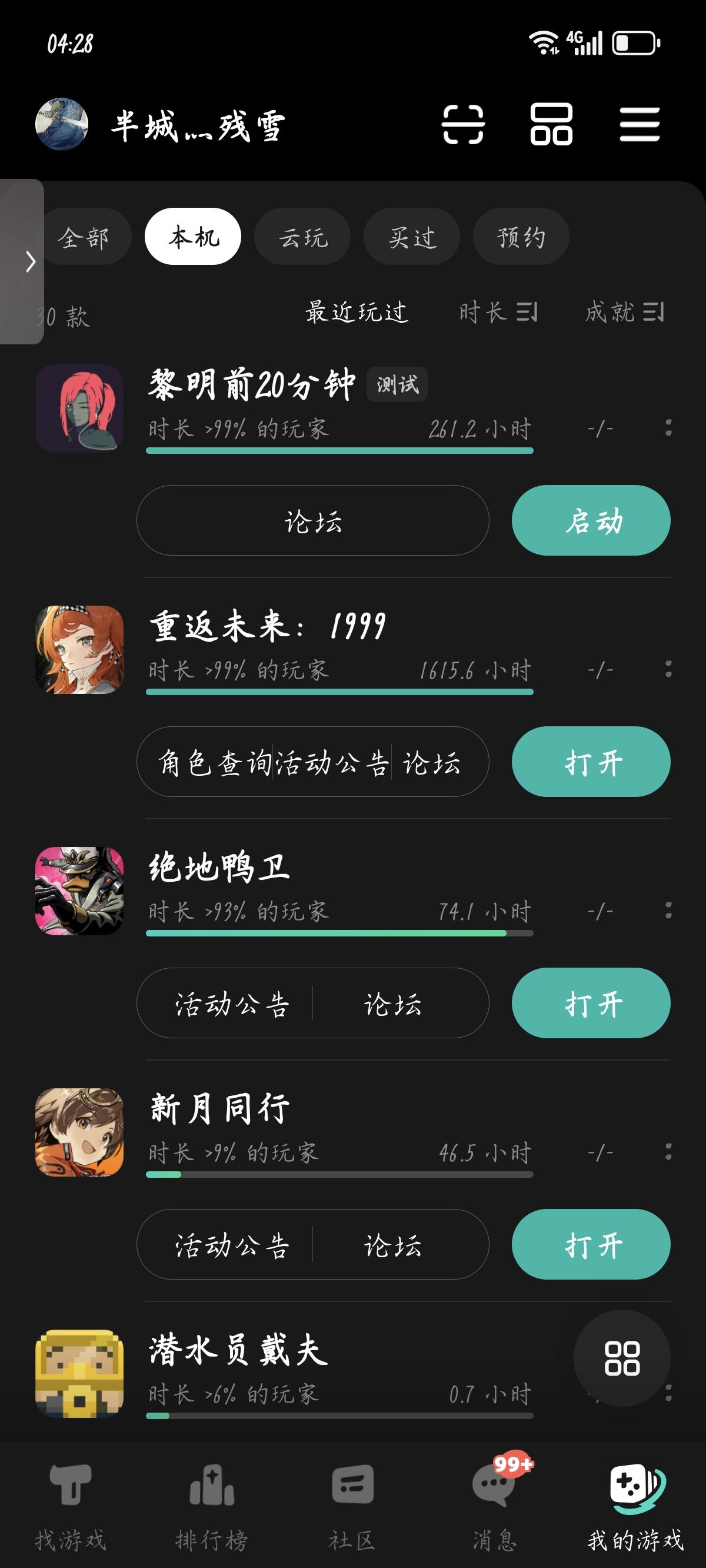Viewport: 706px width, 1568px height.
Task: View 活动公告 for 绝地鸭卫
Action: pyautogui.click(x=231, y=1003)
